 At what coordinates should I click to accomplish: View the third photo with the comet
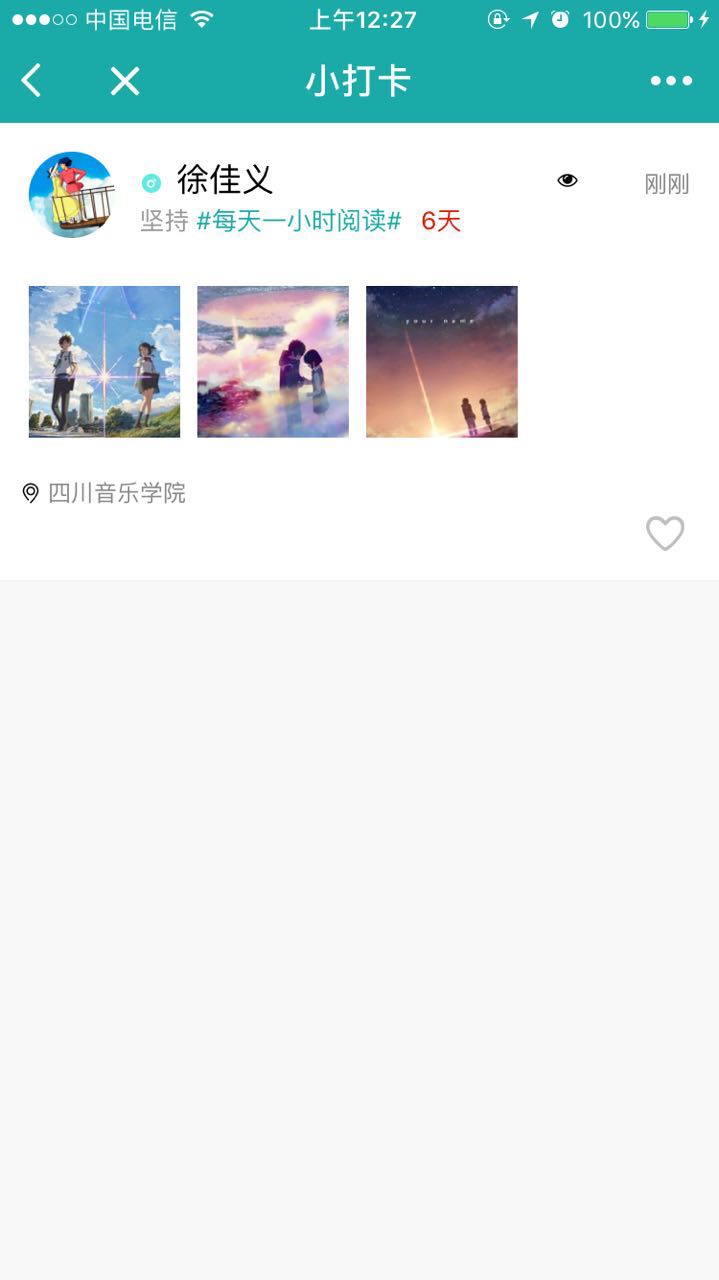click(442, 362)
